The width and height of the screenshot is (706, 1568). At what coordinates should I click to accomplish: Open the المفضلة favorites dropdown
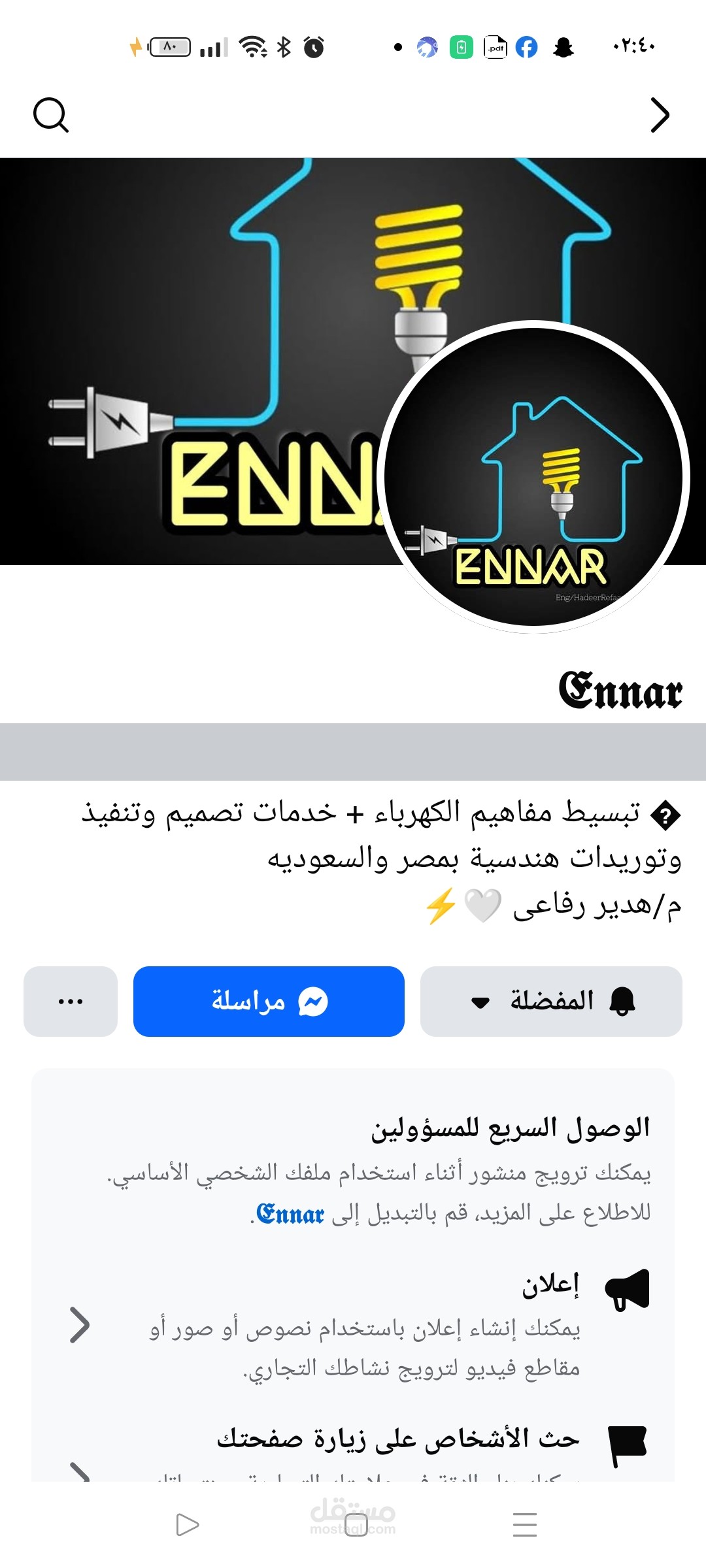[x=551, y=1001]
